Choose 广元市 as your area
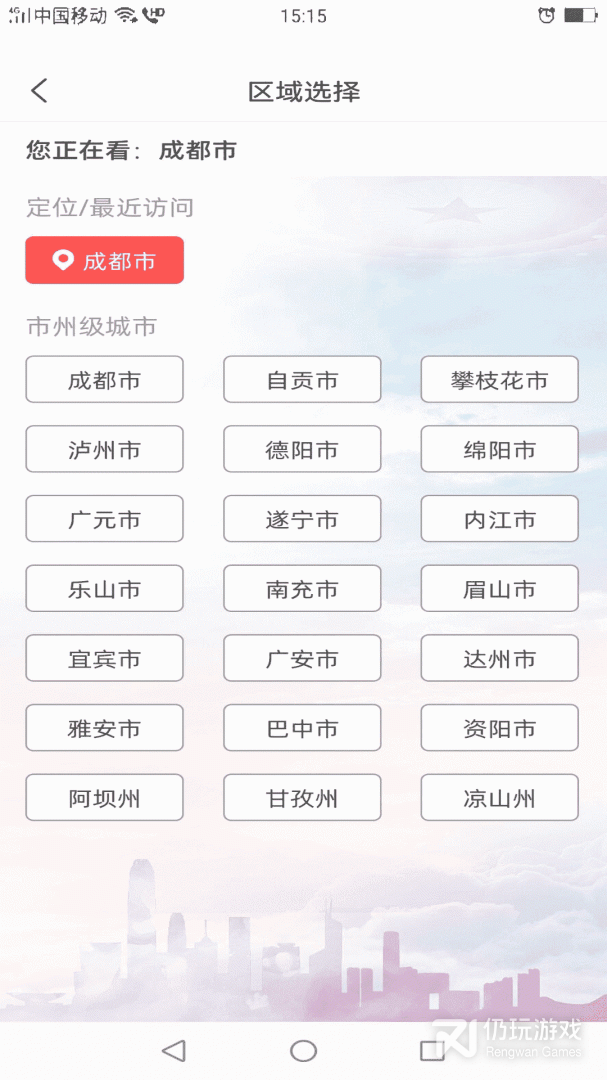Image resolution: width=607 pixels, height=1080 pixels. click(x=105, y=519)
